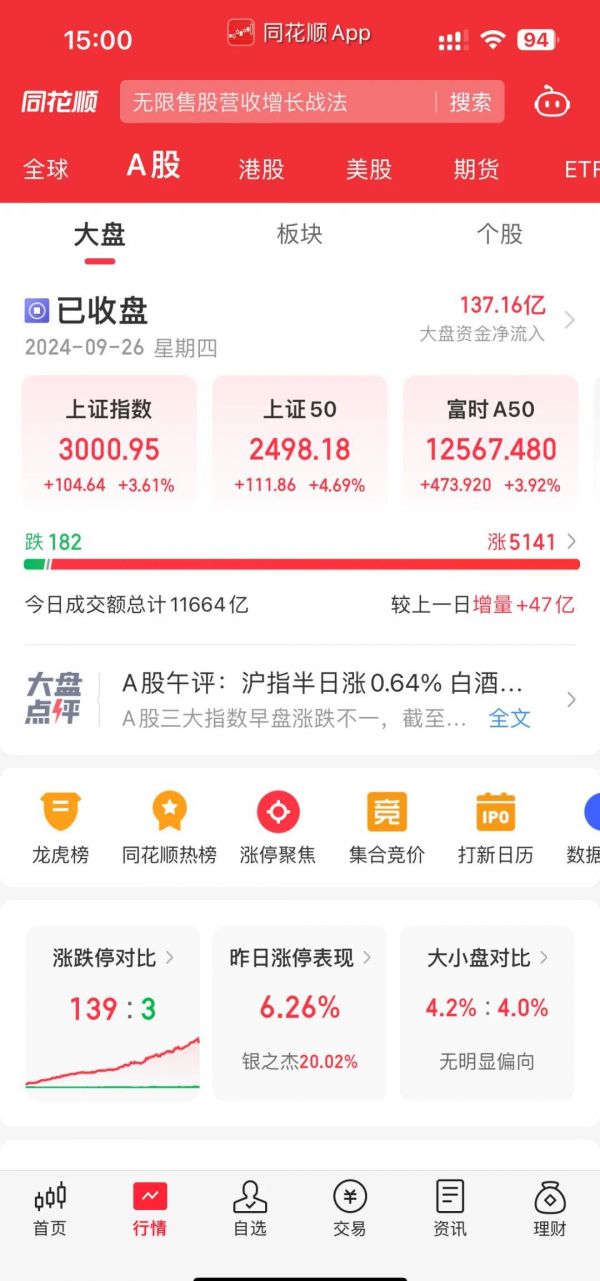This screenshot has width=600, height=1281.
Task: Open 龙虎榜
Action: pos(61,827)
